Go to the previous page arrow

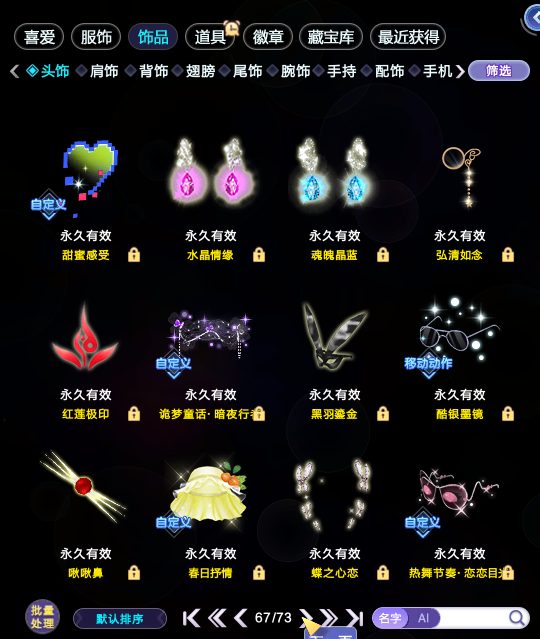[x=240, y=618]
